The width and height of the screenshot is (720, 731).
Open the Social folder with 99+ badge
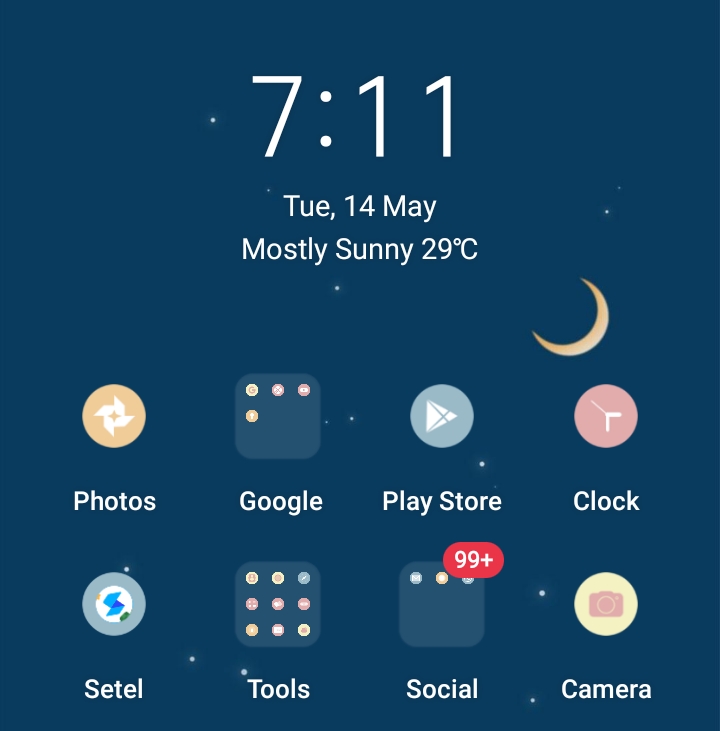pos(442,604)
